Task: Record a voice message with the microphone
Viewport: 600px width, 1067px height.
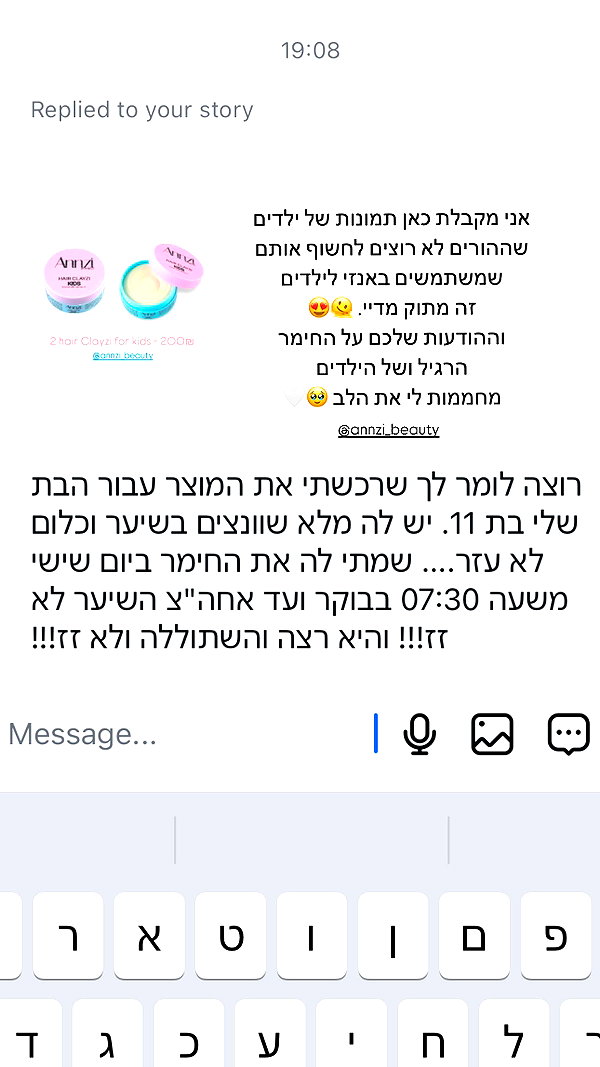Action: [x=420, y=734]
